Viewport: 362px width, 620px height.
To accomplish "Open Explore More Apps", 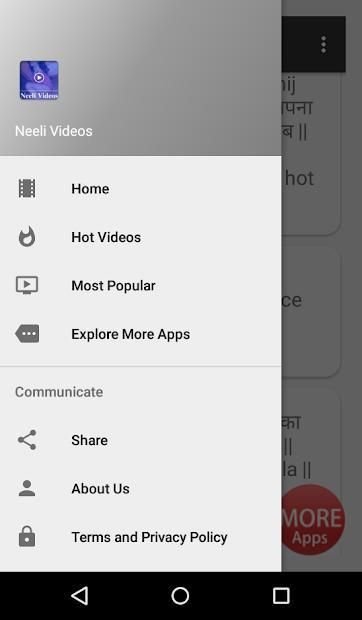I will tap(141, 334).
